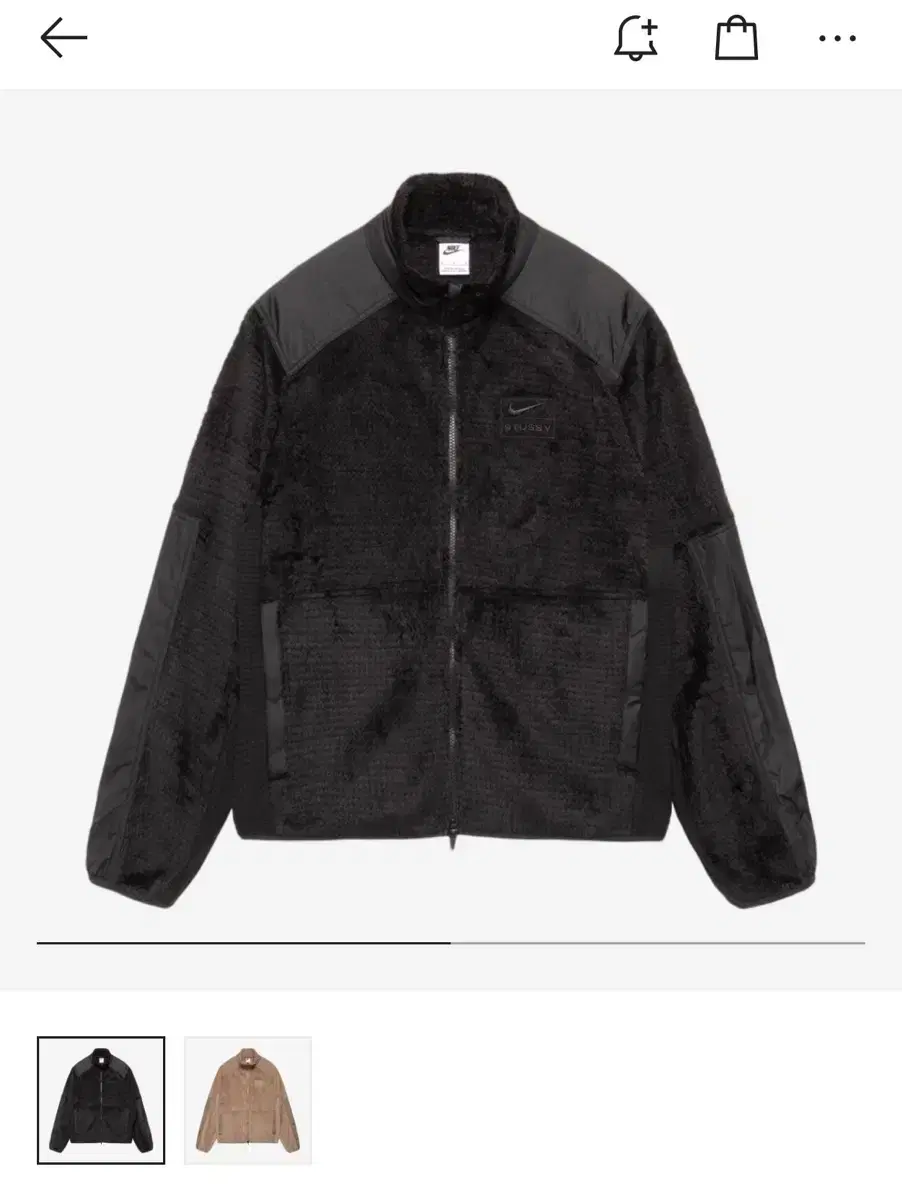Return to previous screen using back button

tap(60, 38)
